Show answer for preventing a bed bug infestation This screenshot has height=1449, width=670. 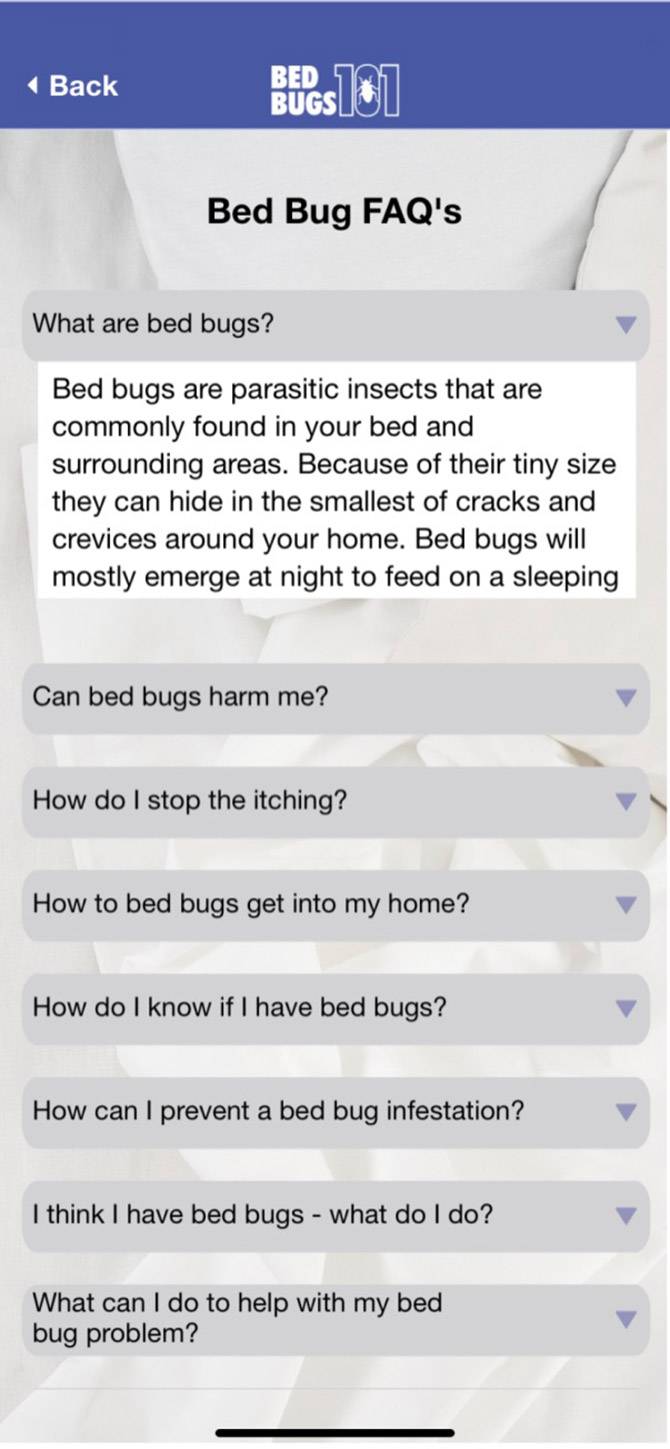[x=335, y=1112]
